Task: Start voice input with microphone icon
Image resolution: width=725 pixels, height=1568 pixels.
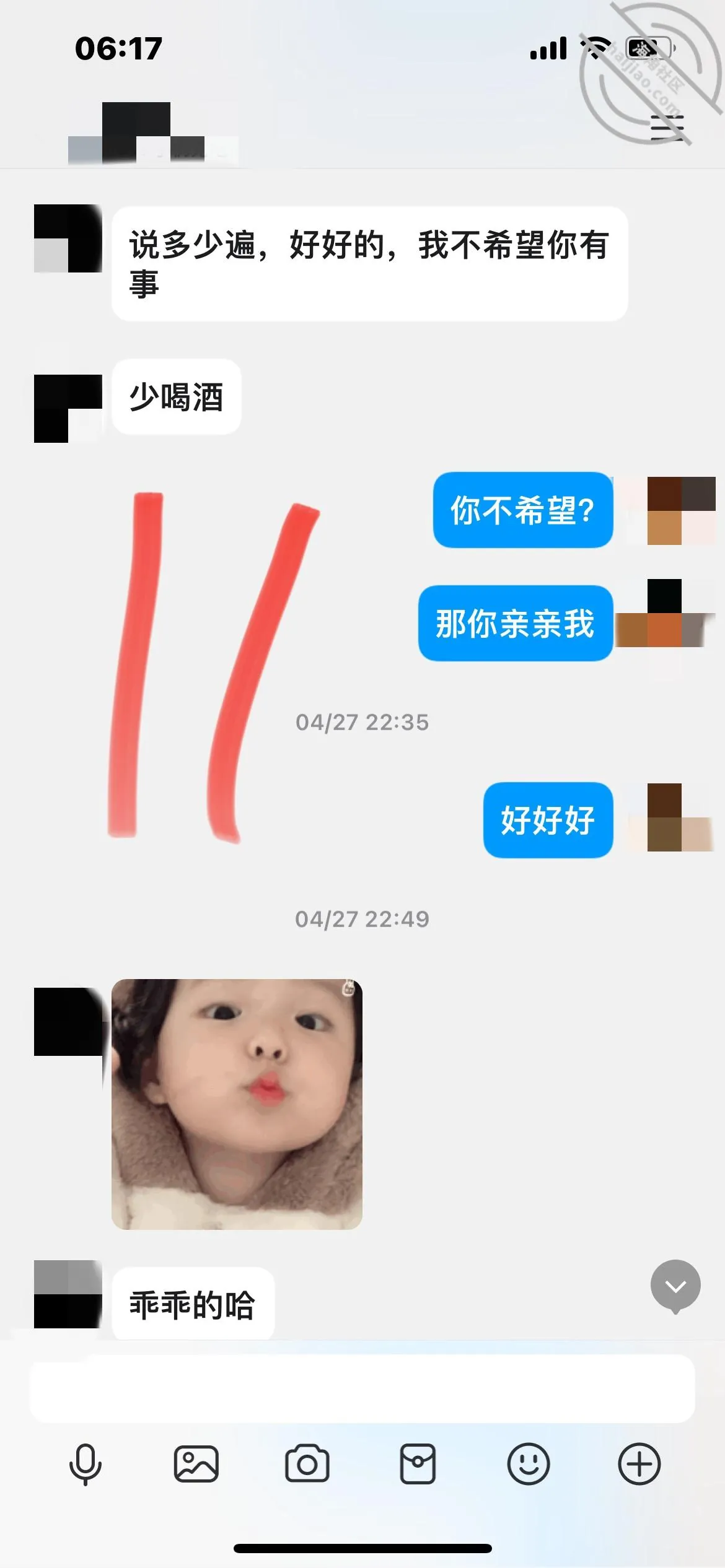Action: (86, 1464)
